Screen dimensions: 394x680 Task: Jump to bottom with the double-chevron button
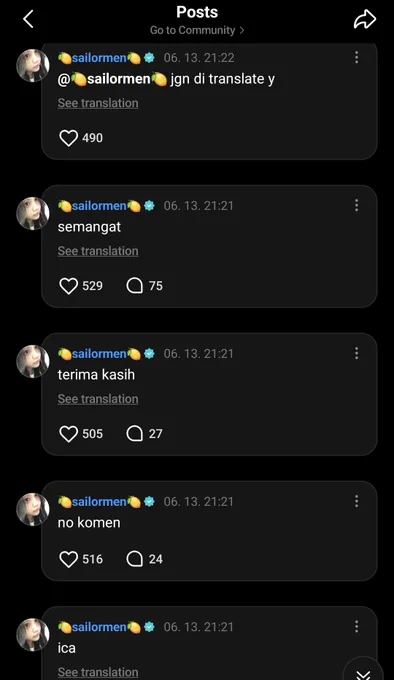click(x=363, y=671)
